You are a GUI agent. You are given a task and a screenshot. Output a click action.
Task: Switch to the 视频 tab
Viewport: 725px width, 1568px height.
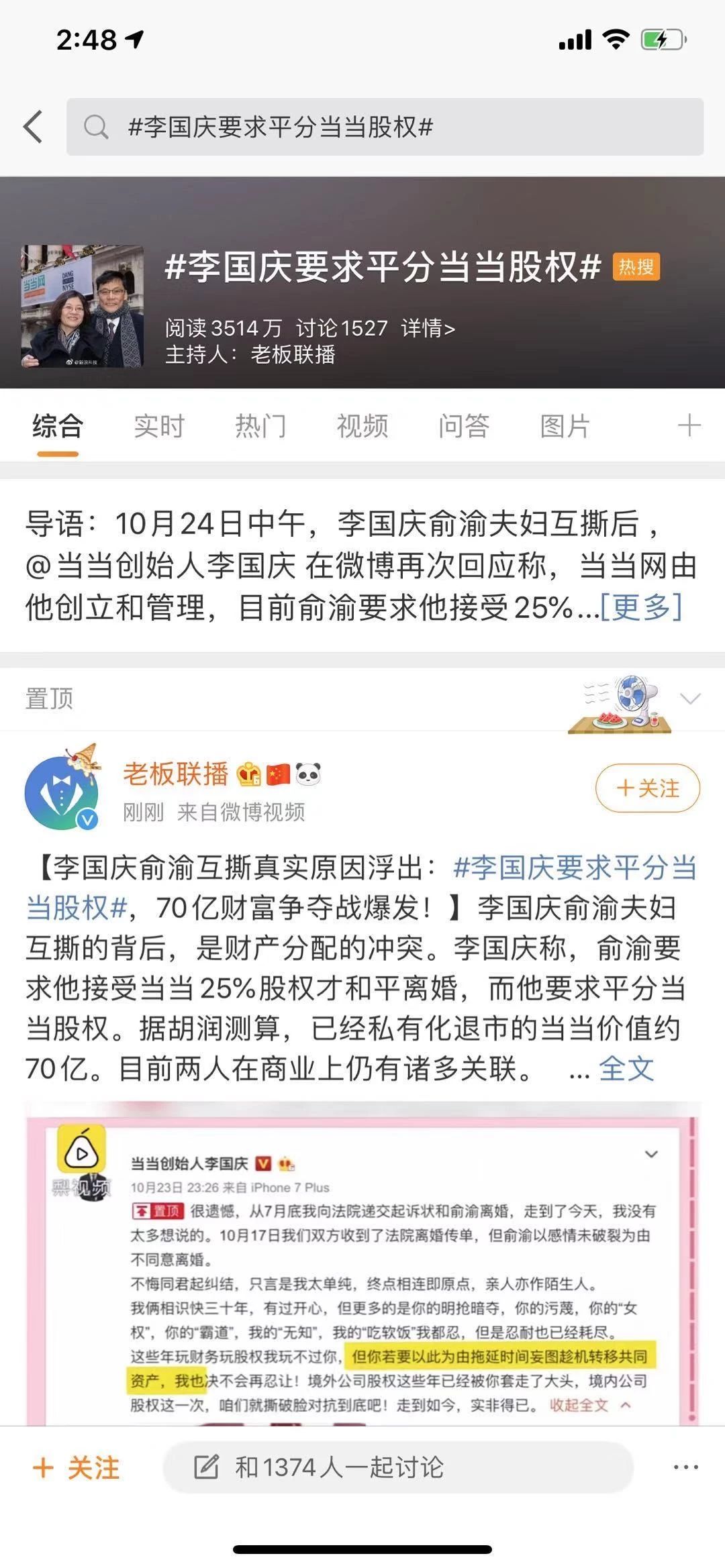[x=362, y=426]
